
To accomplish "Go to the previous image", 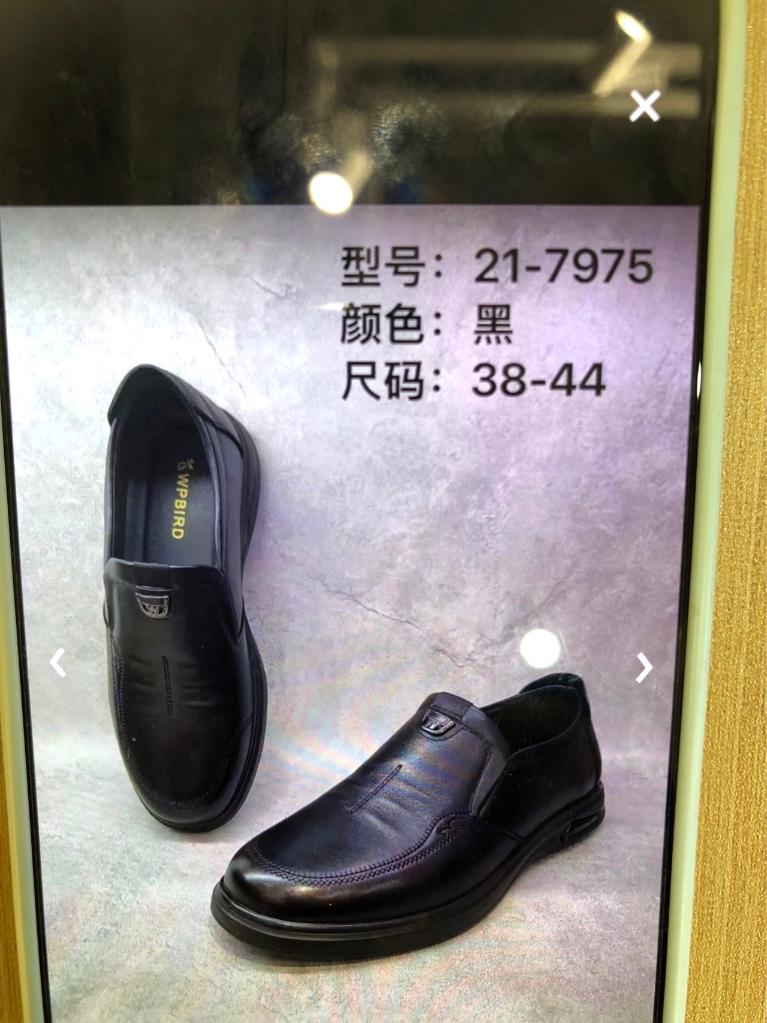I will coord(58,662).
